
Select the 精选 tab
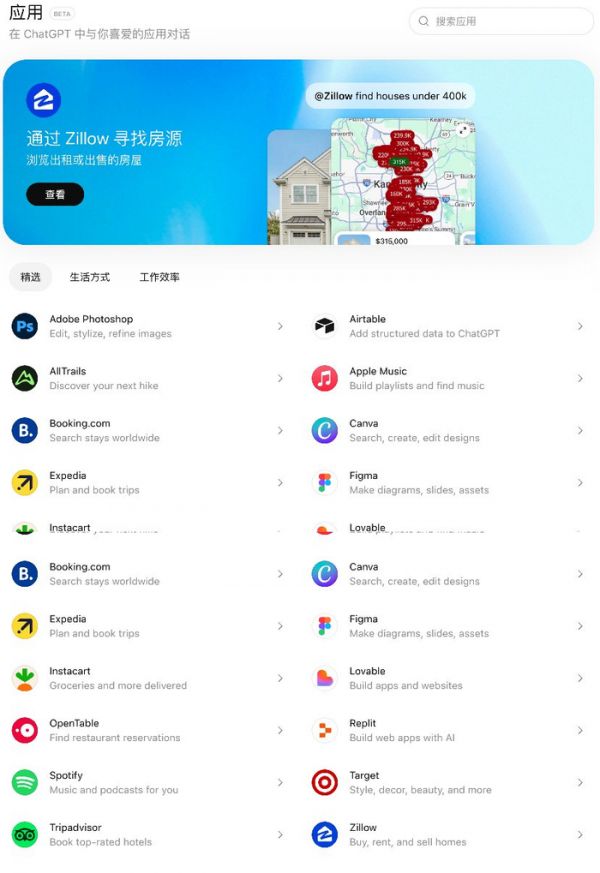pyautogui.click(x=31, y=277)
